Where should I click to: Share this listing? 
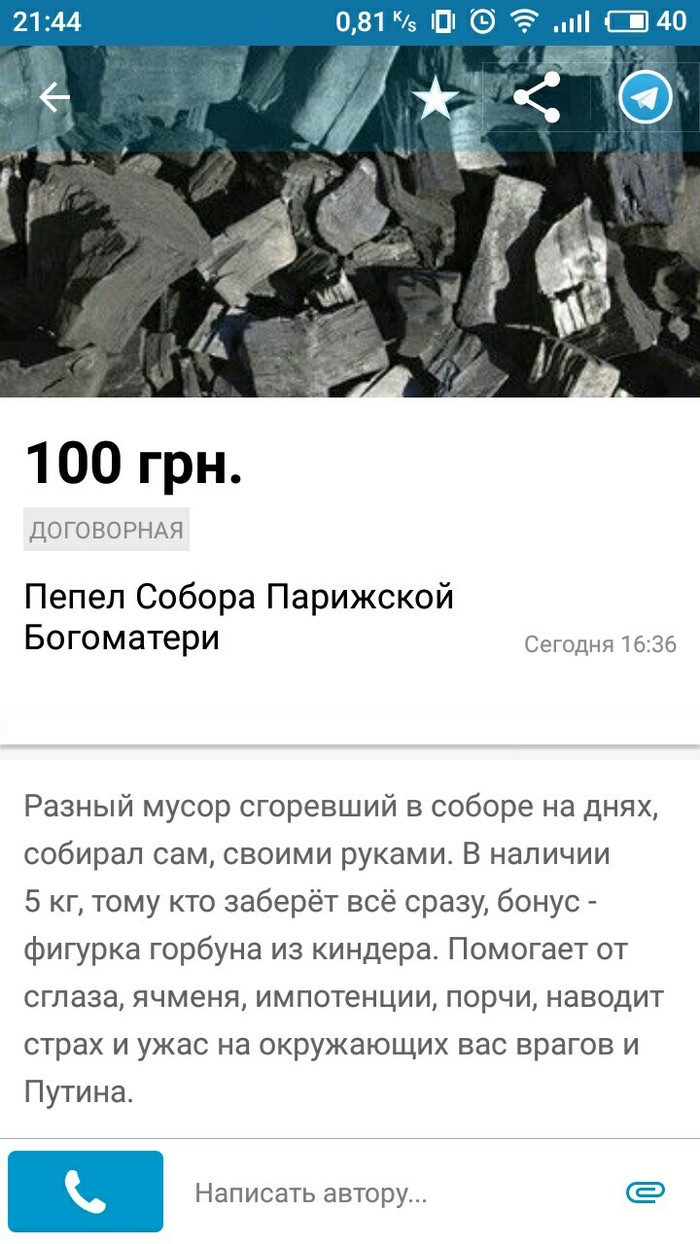coord(536,98)
